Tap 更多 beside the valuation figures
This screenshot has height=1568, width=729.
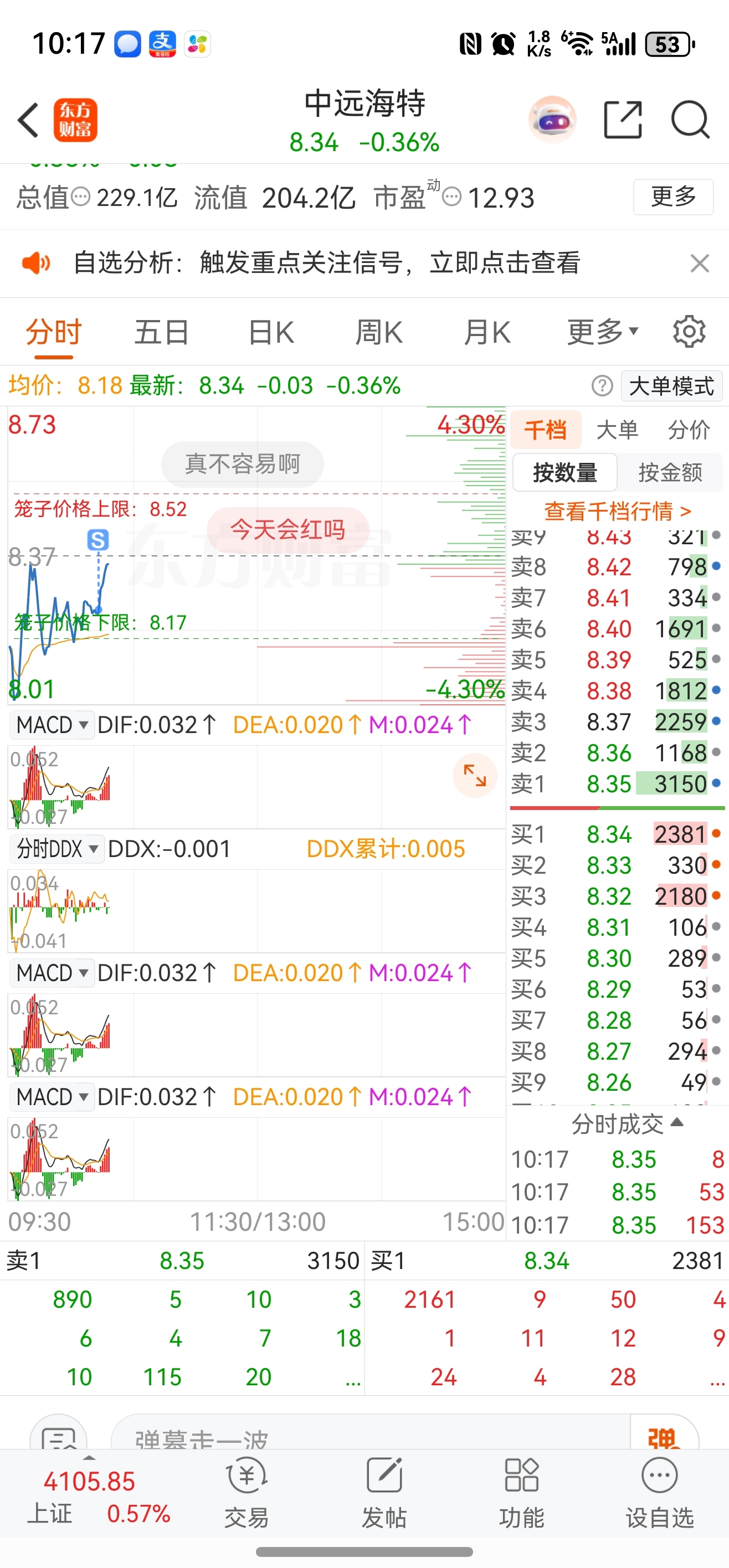[673, 197]
